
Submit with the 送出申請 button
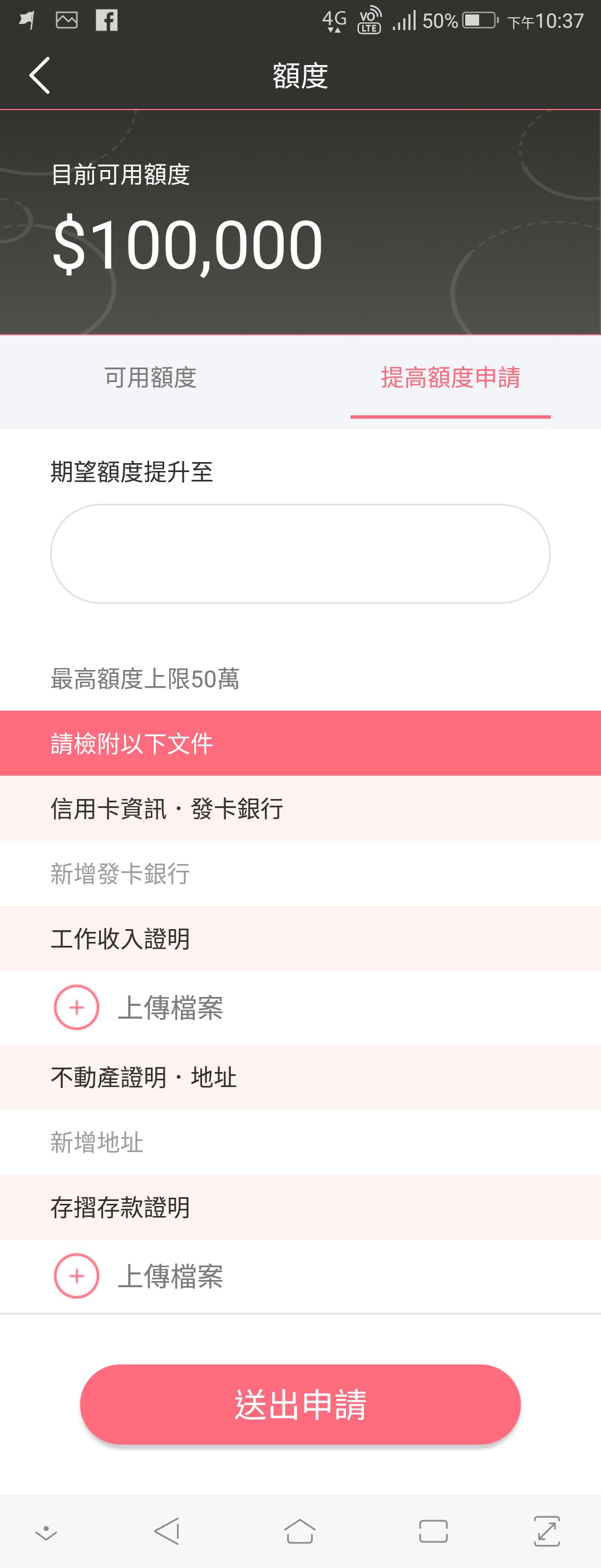click(300, 1405)
